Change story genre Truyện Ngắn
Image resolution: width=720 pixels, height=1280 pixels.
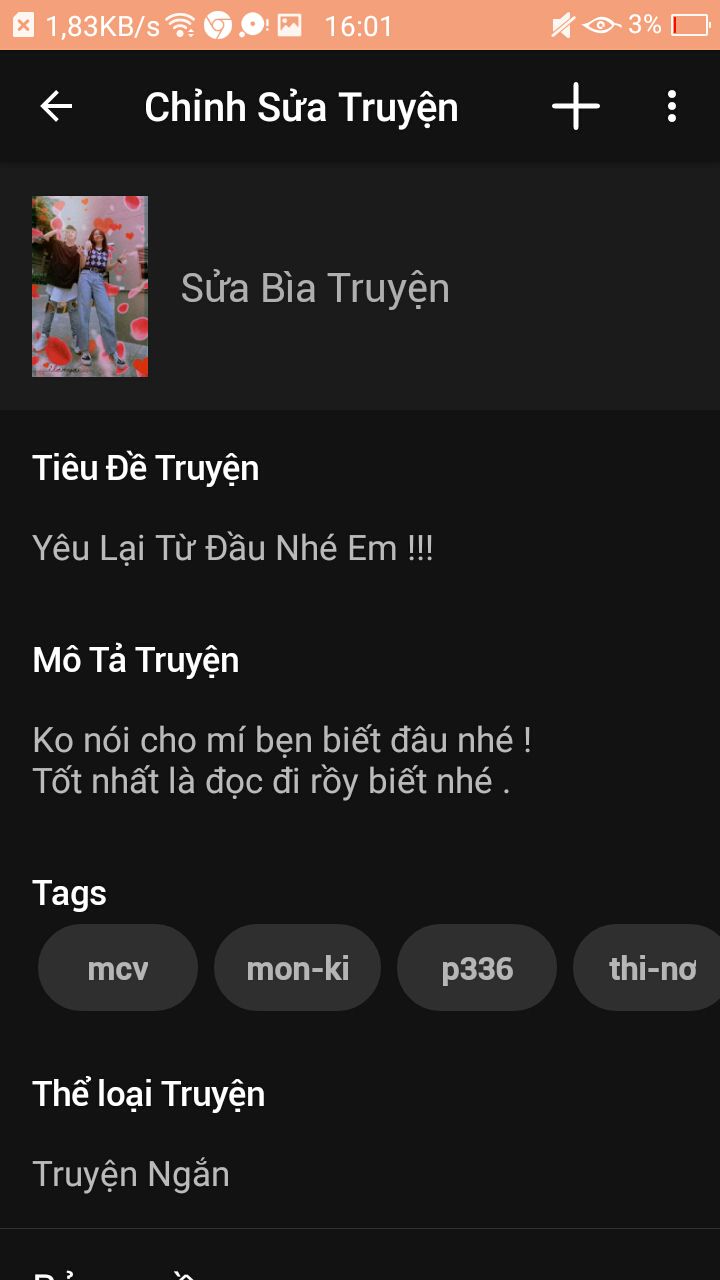(131, 1174)
